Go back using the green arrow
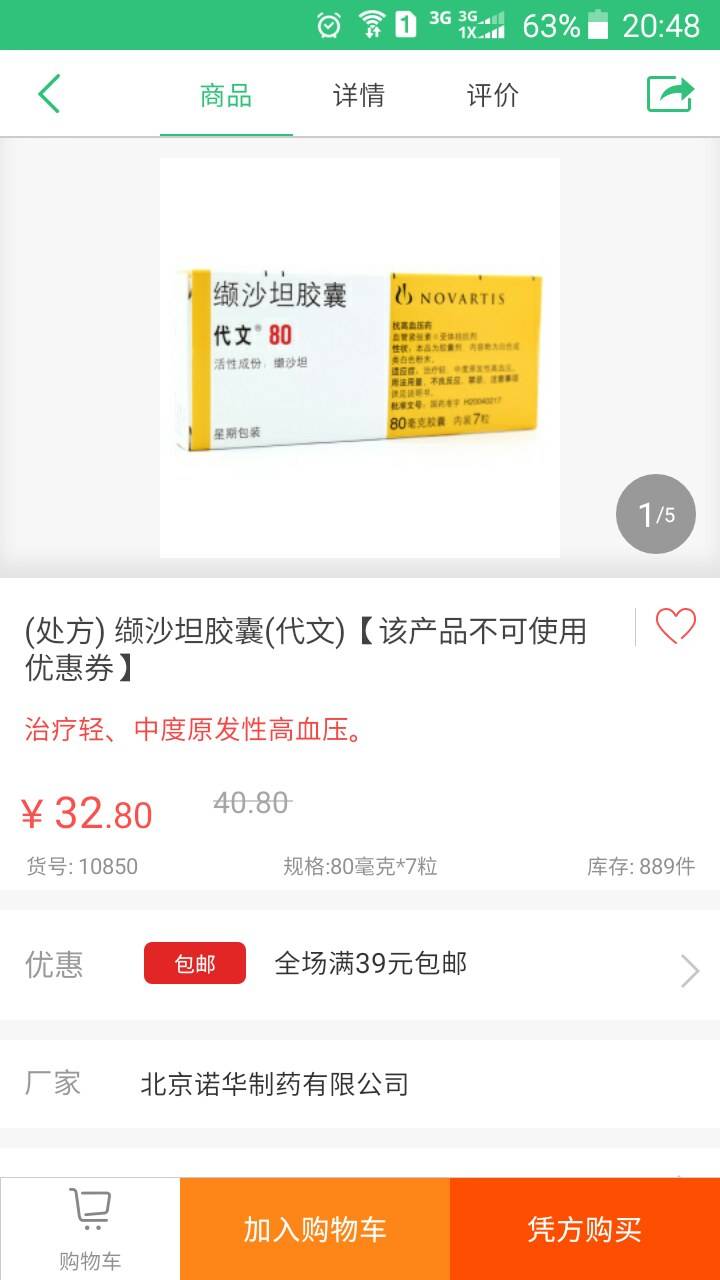The image size is (720, 1280). click(49, 94)
